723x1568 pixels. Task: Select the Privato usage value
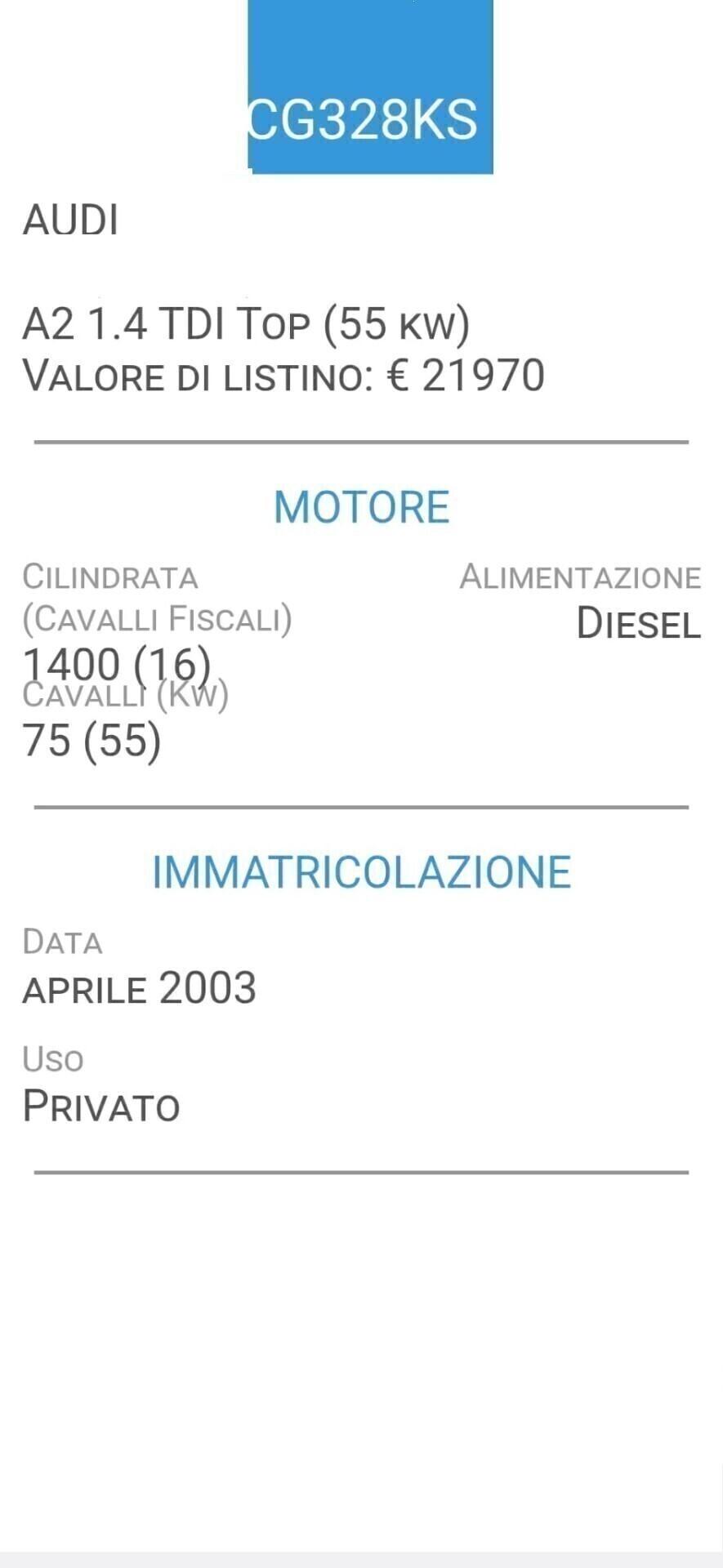coord(100,1107)
